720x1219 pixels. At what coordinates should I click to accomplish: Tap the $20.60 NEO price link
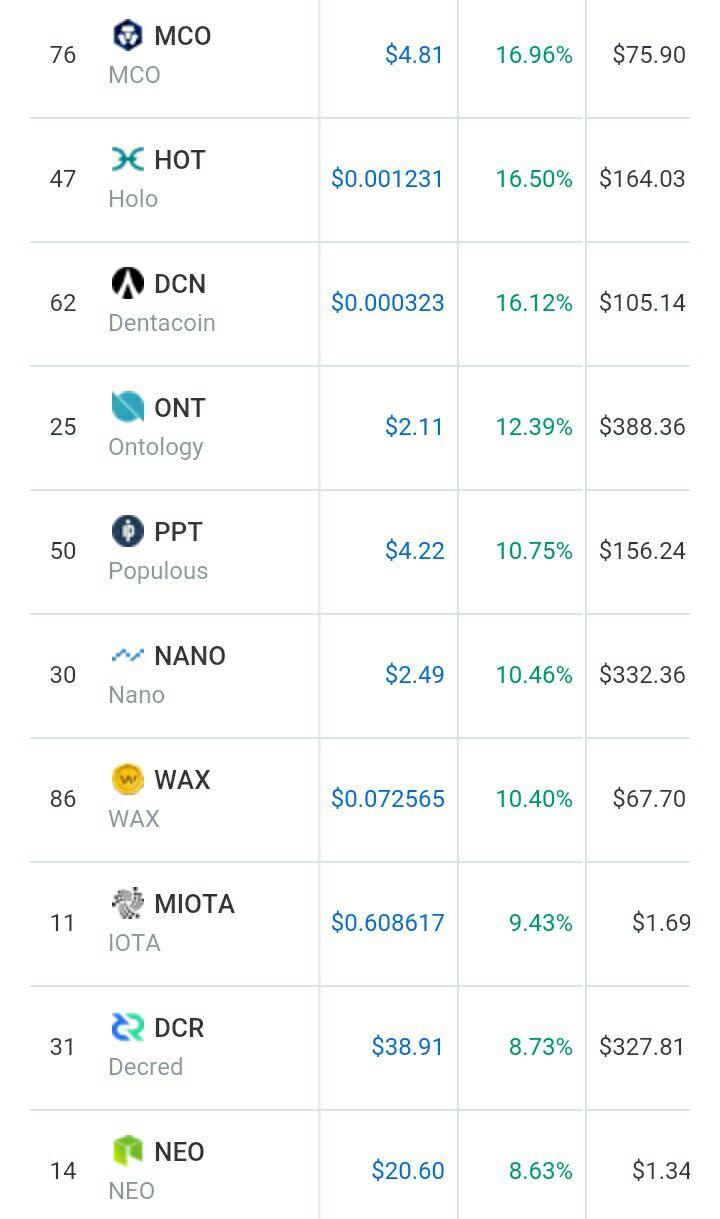[407, 1171]
